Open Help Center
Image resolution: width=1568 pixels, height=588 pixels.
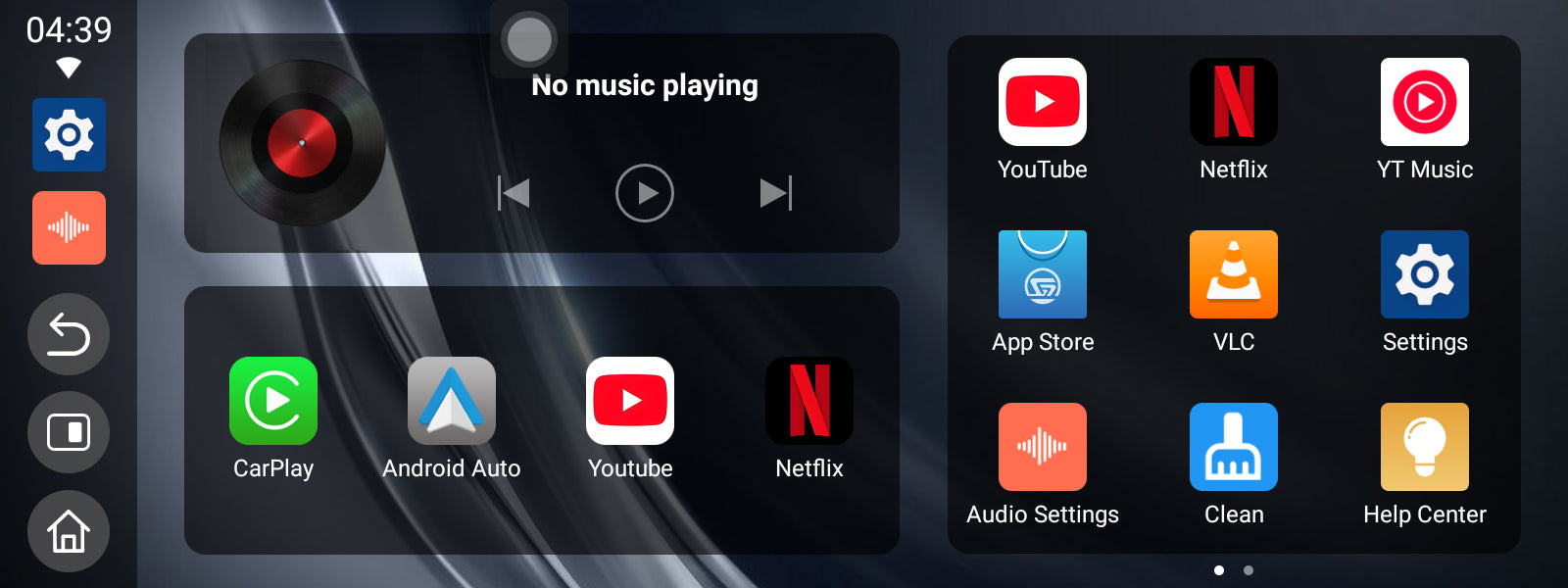(1424, 447)
